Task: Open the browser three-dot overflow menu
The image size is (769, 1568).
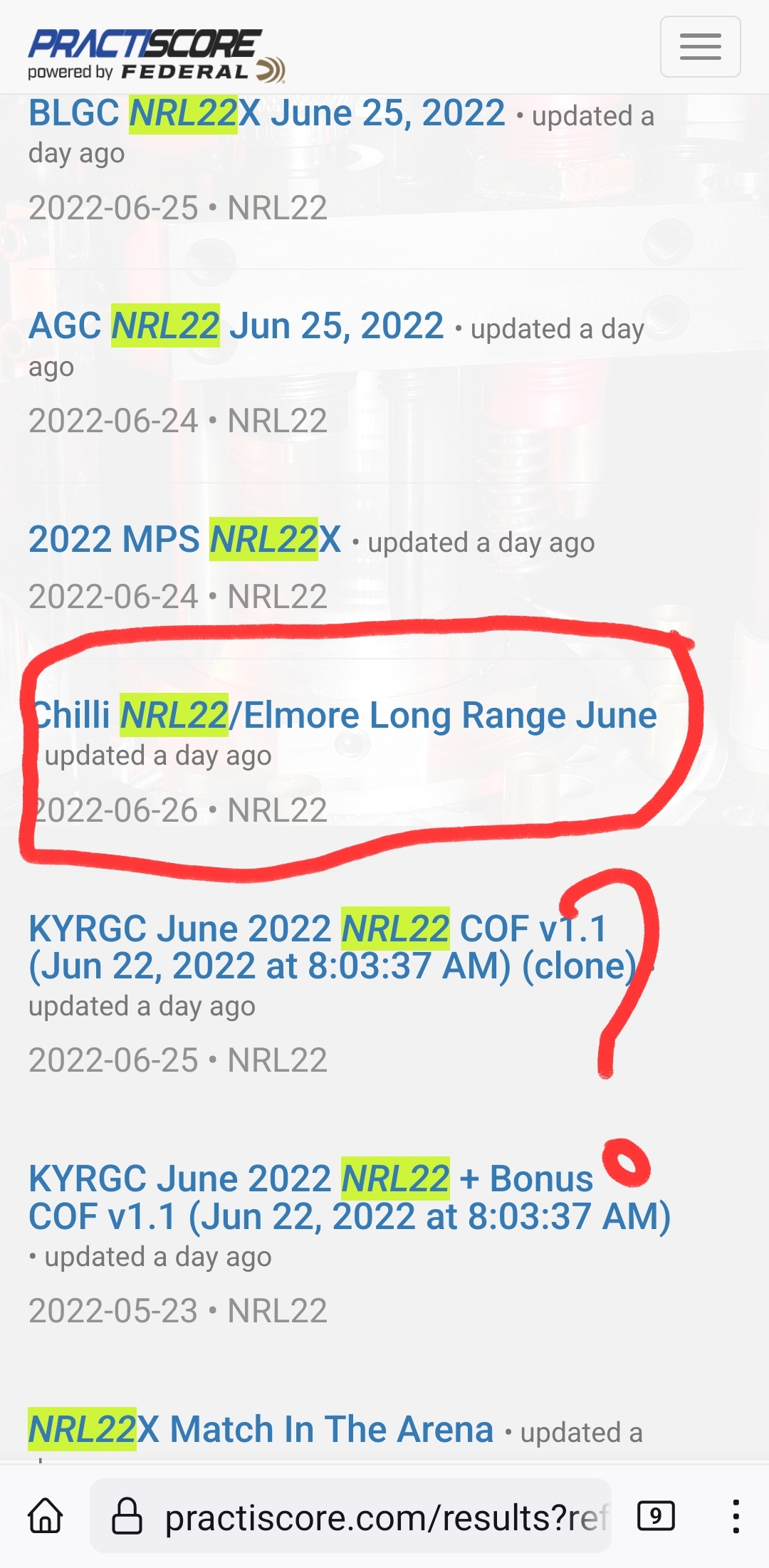Action: (736, 1515)
